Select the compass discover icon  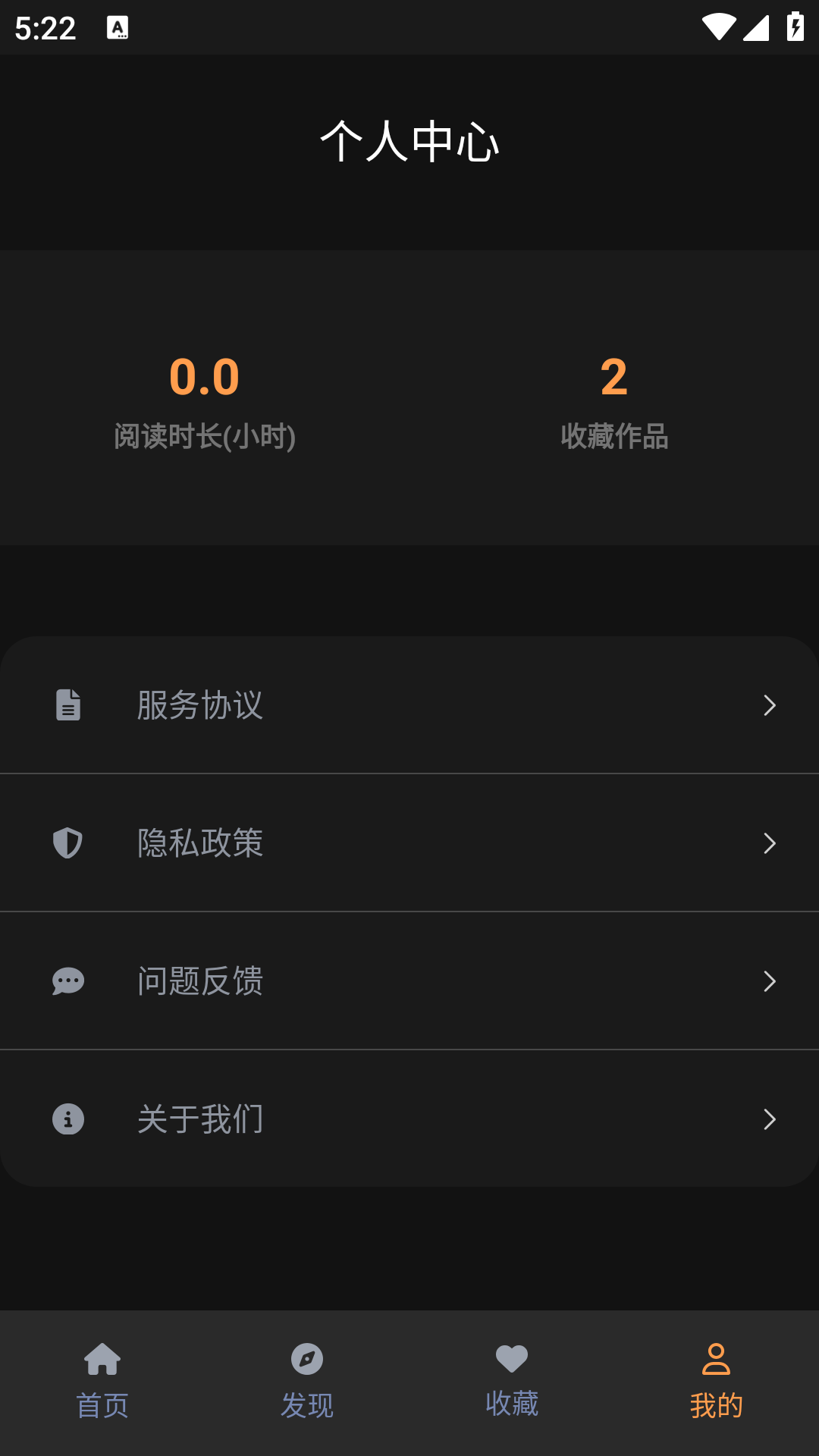307,1363
